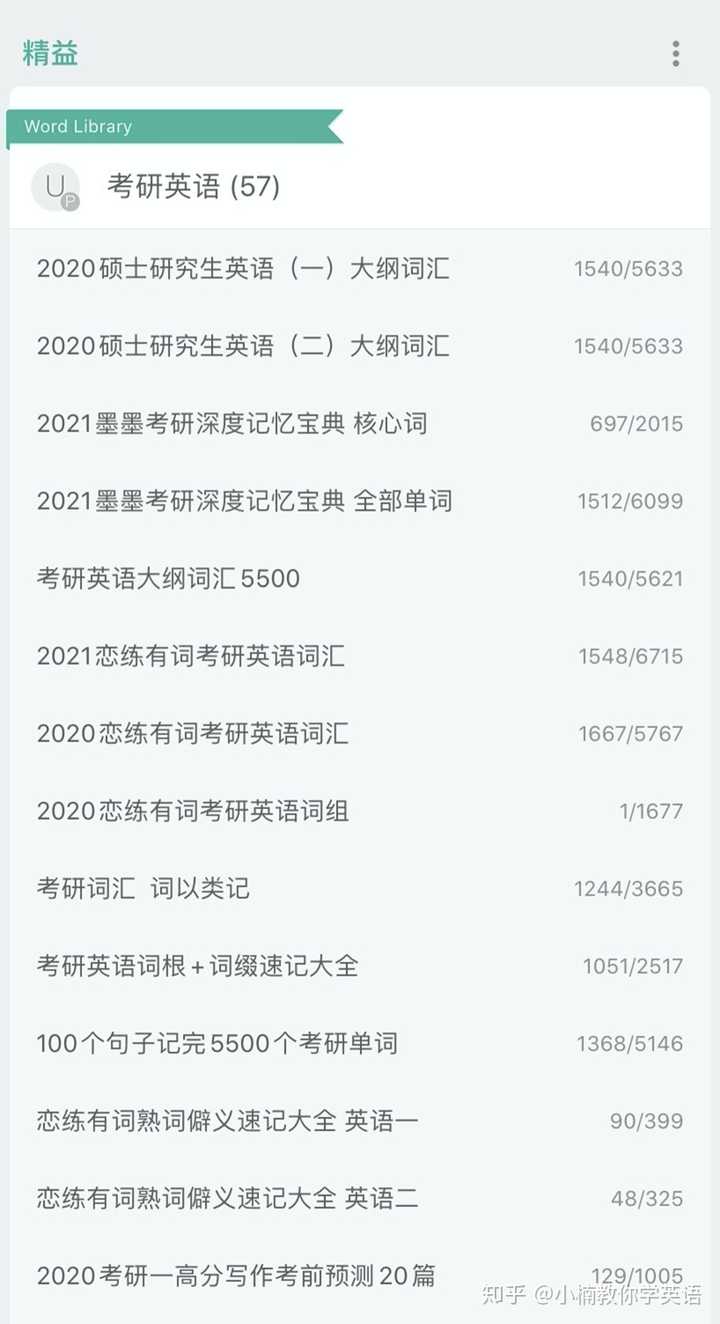Viewport: 720px width, 1324px height.
Task: Open 恋练有词熟词僻义速记大全 英语二
Action: (227, 1198)
